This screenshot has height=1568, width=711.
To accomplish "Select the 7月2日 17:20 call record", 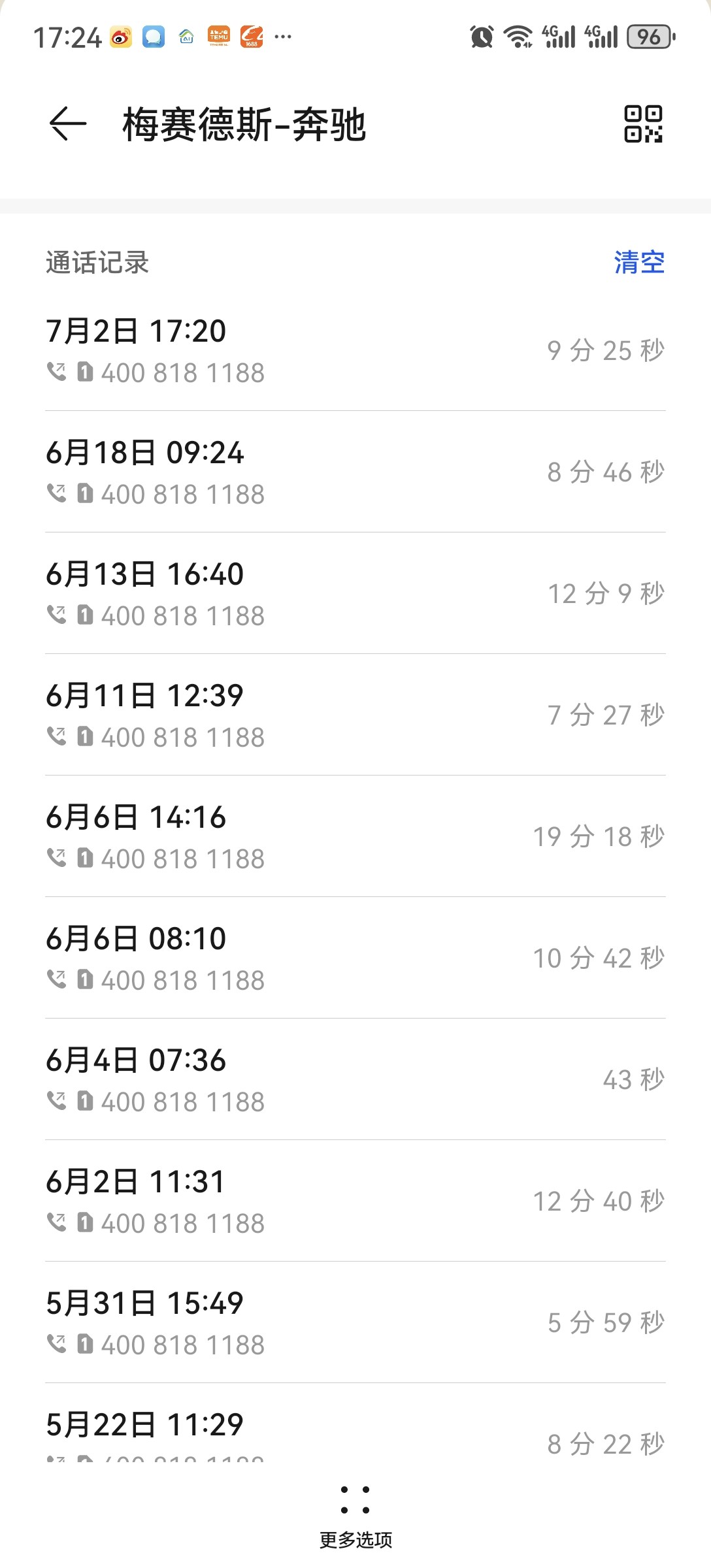I will pyautogui.click(x=355, y=351).
